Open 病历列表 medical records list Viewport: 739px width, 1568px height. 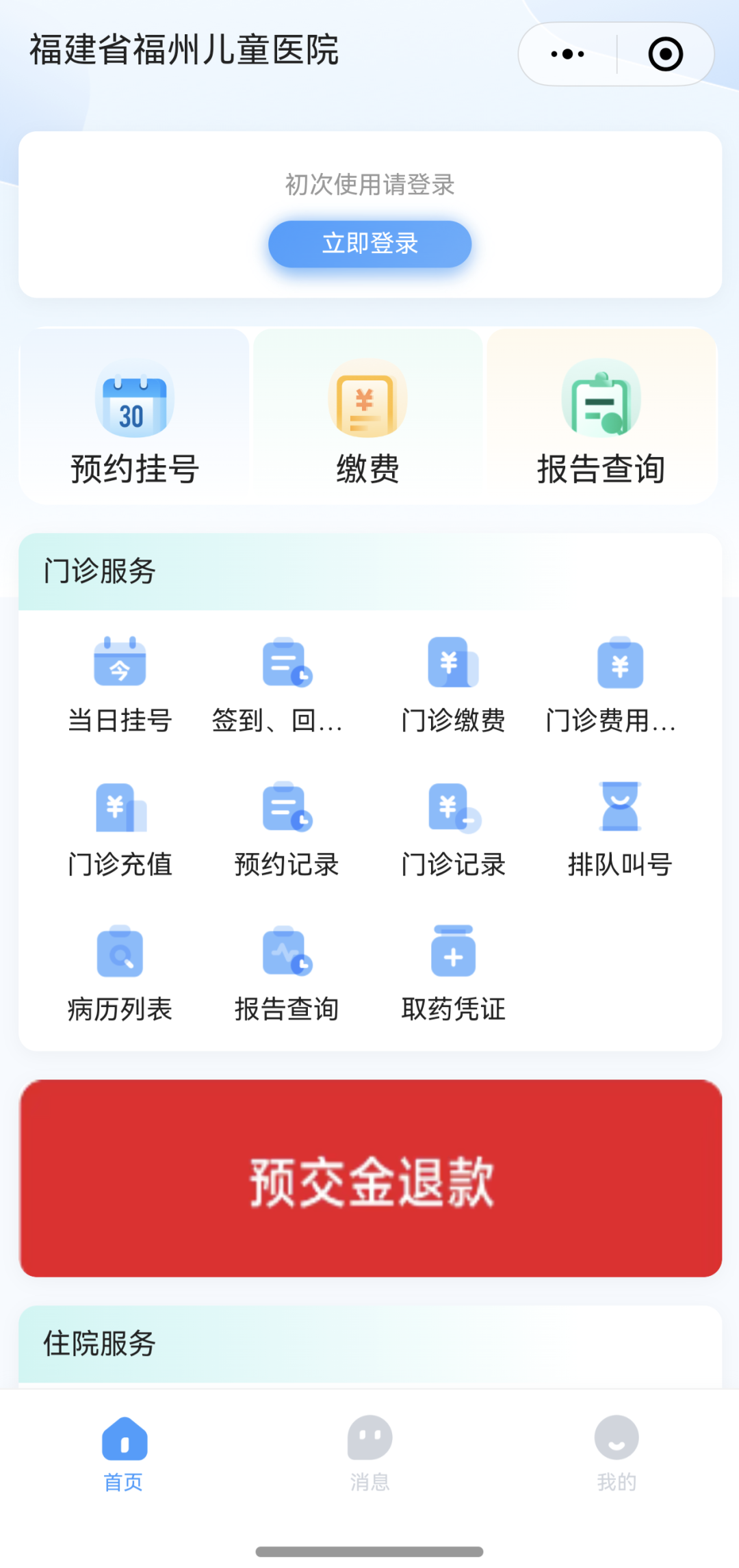(120, 973)
